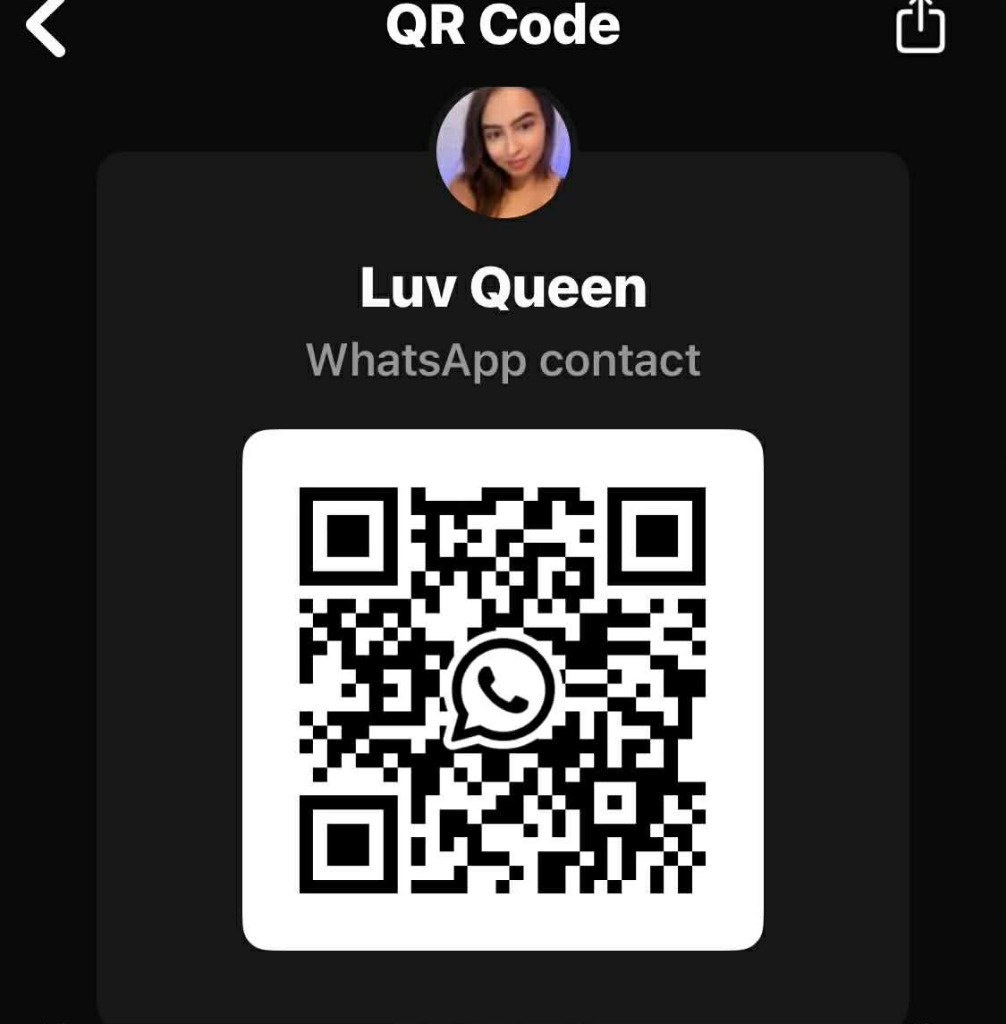Viewport: 1006px width, 1024px height.
Task: Go back from the QR Code screen
Action: pyautogui.click(x=46, y=27)
